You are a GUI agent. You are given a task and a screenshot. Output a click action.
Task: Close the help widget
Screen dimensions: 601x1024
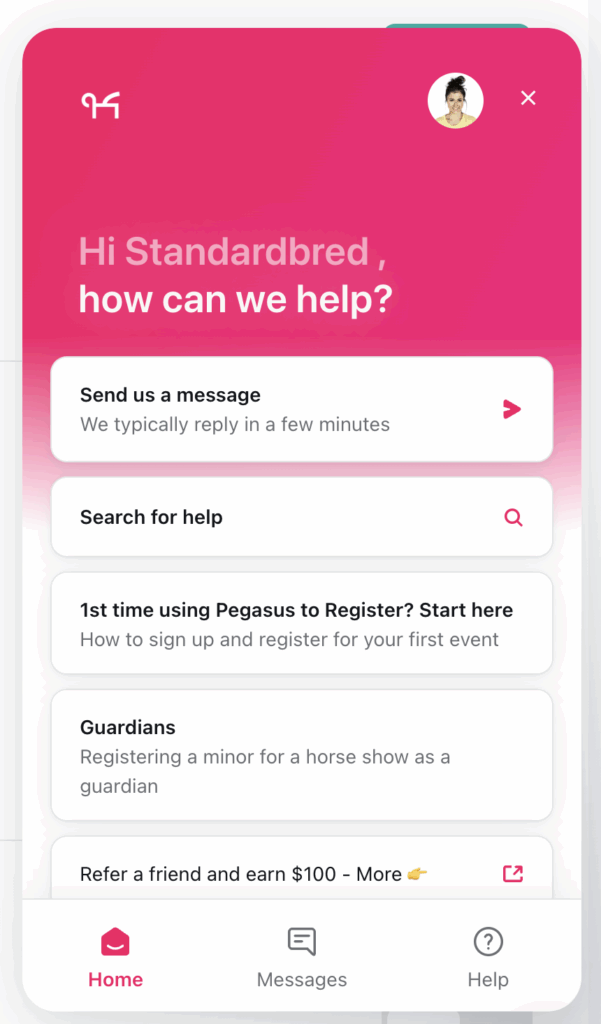click(x=529, y=98)
